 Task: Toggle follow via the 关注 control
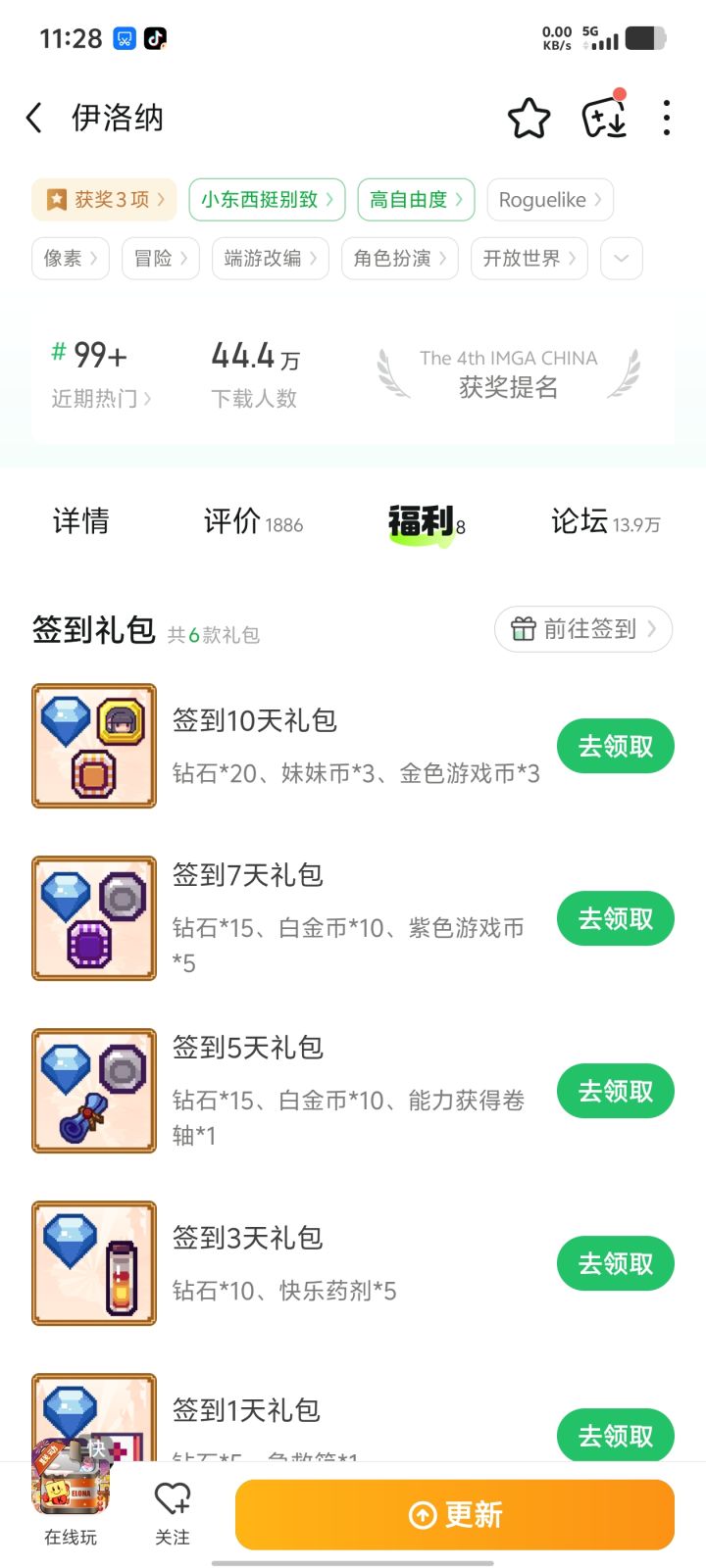pos(173,1514)
